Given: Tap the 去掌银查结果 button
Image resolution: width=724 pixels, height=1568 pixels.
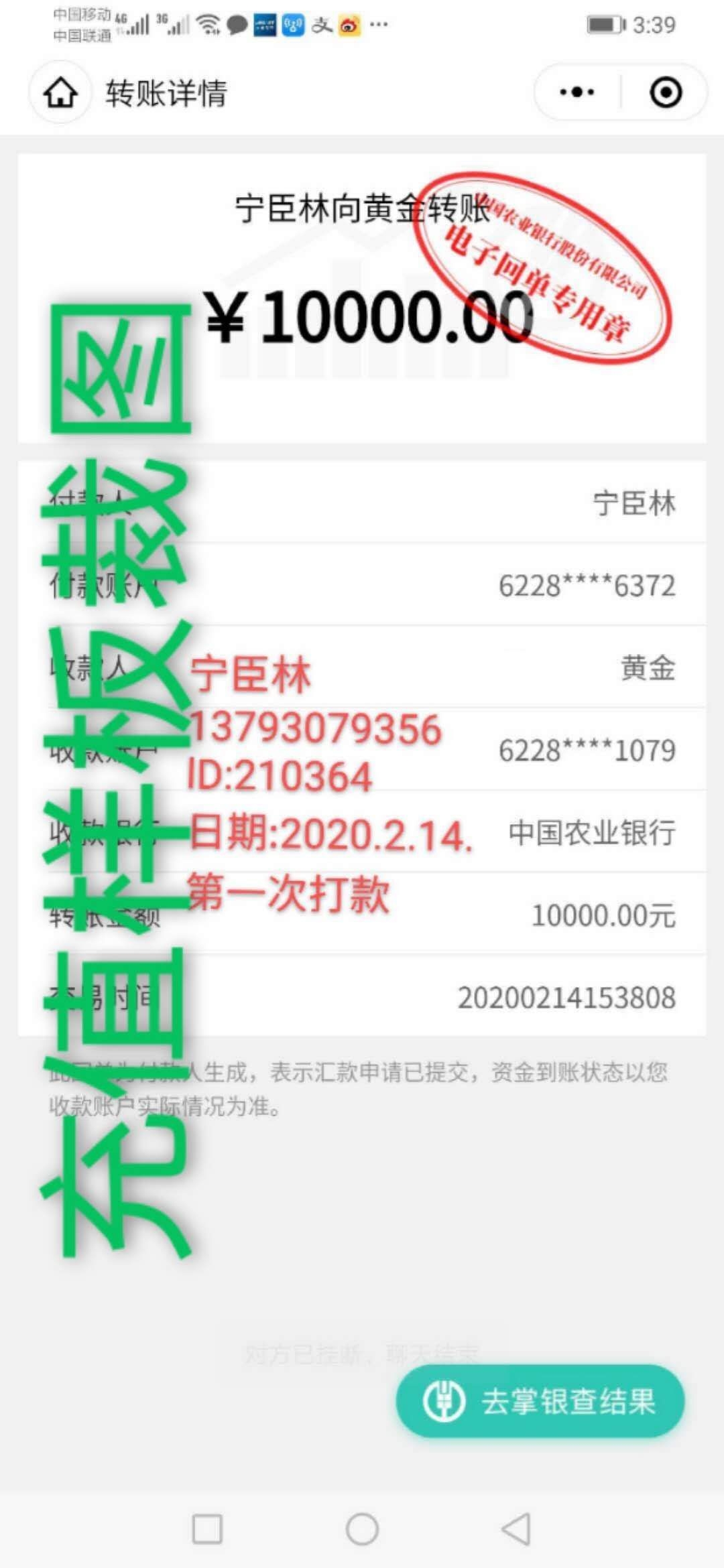Looking at the screenshot, I should (540, 1400).
